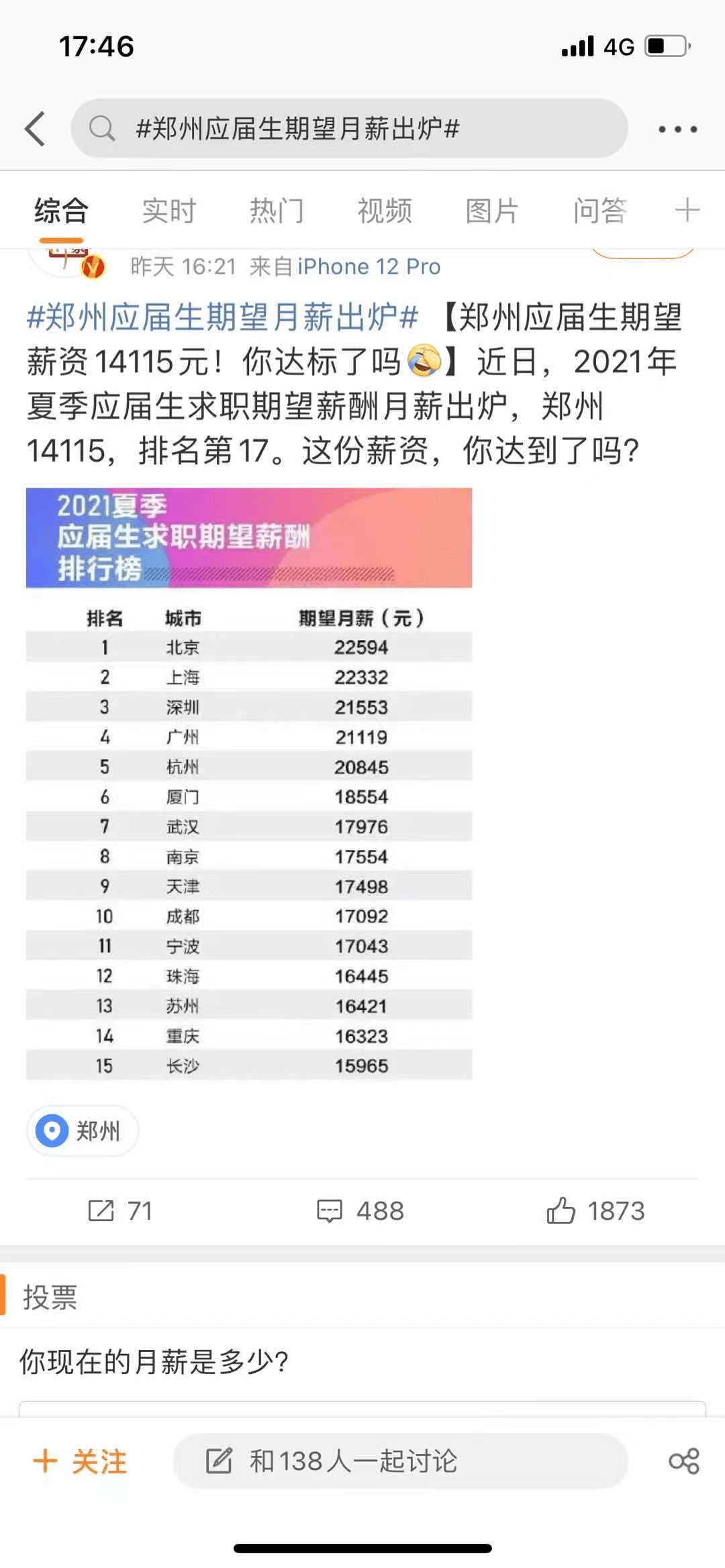Screen dimensions: 725x1568
Task: Repost this post with 71 shares
Action: [x=121, y=1211]
